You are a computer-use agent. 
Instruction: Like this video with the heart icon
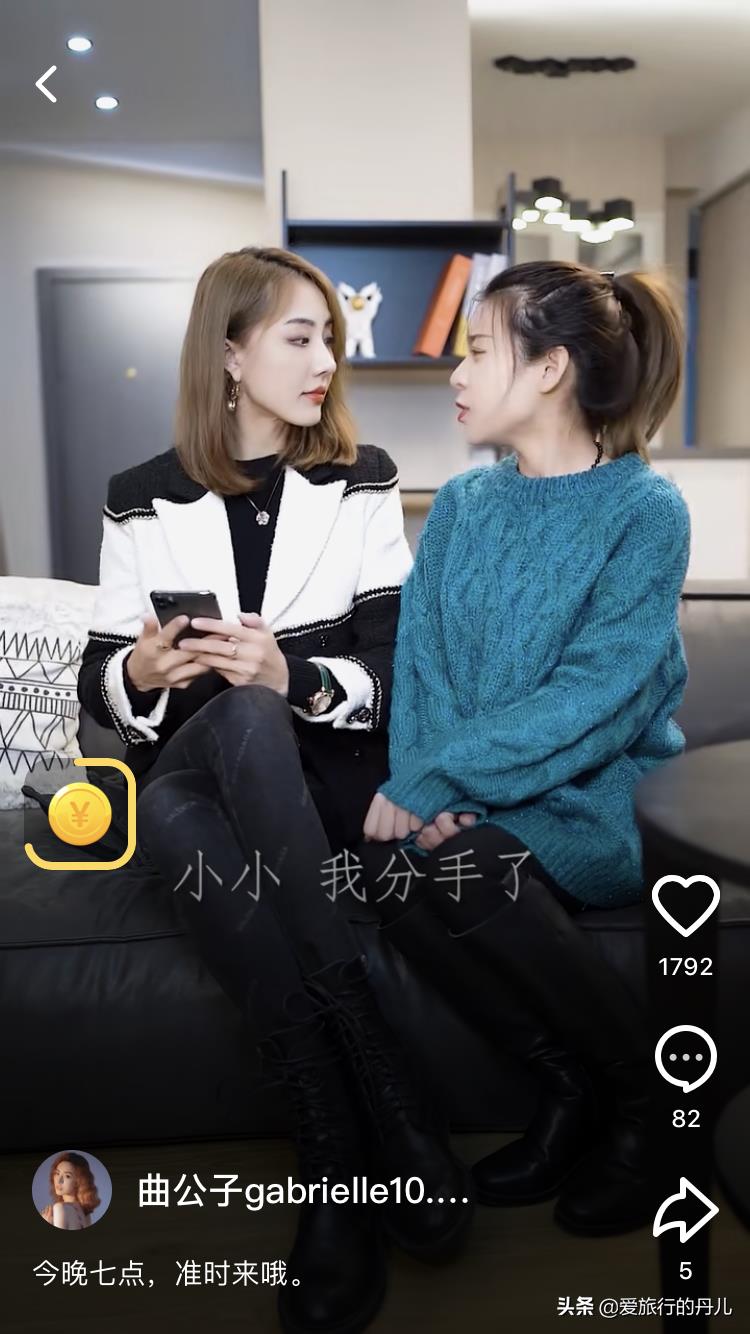[686, 905]
